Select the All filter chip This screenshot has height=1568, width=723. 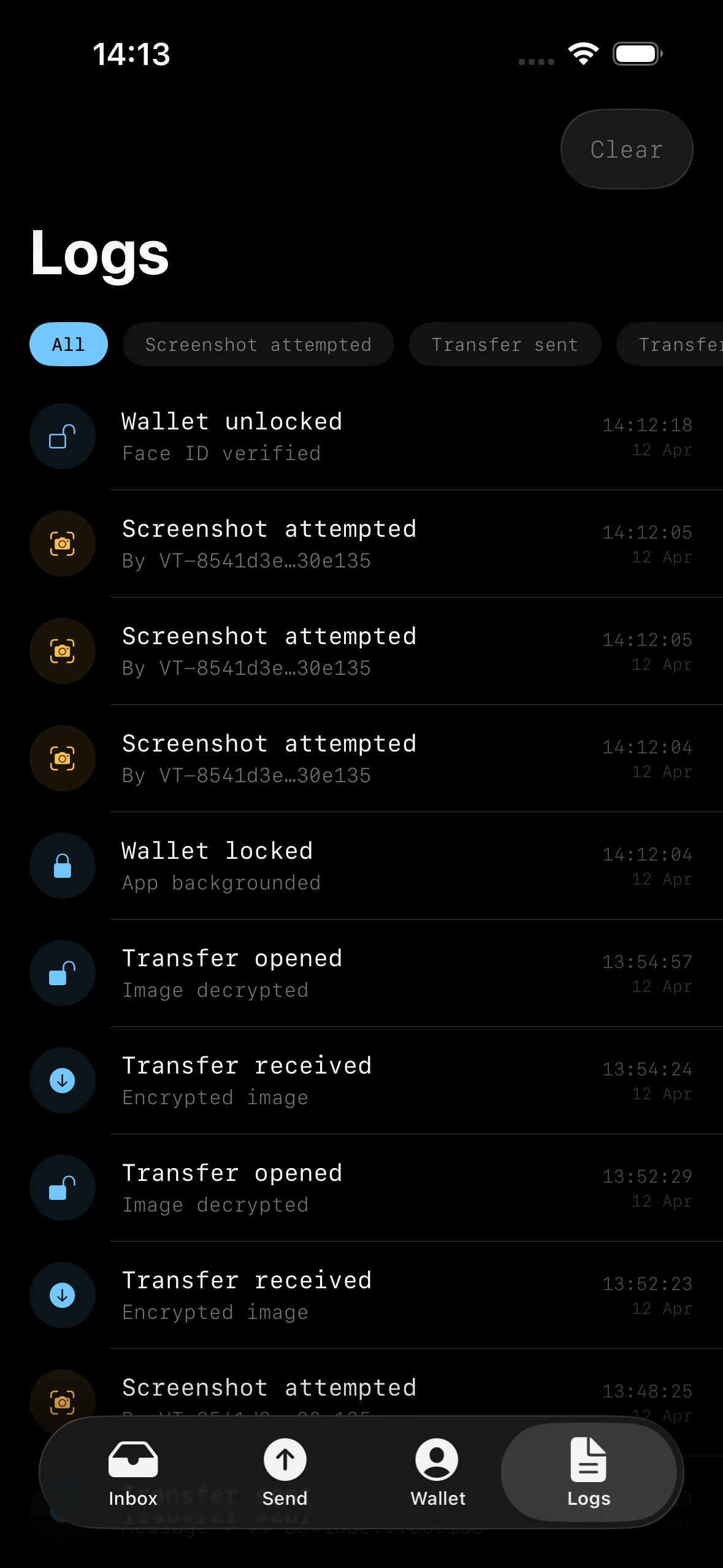(69, 344)
